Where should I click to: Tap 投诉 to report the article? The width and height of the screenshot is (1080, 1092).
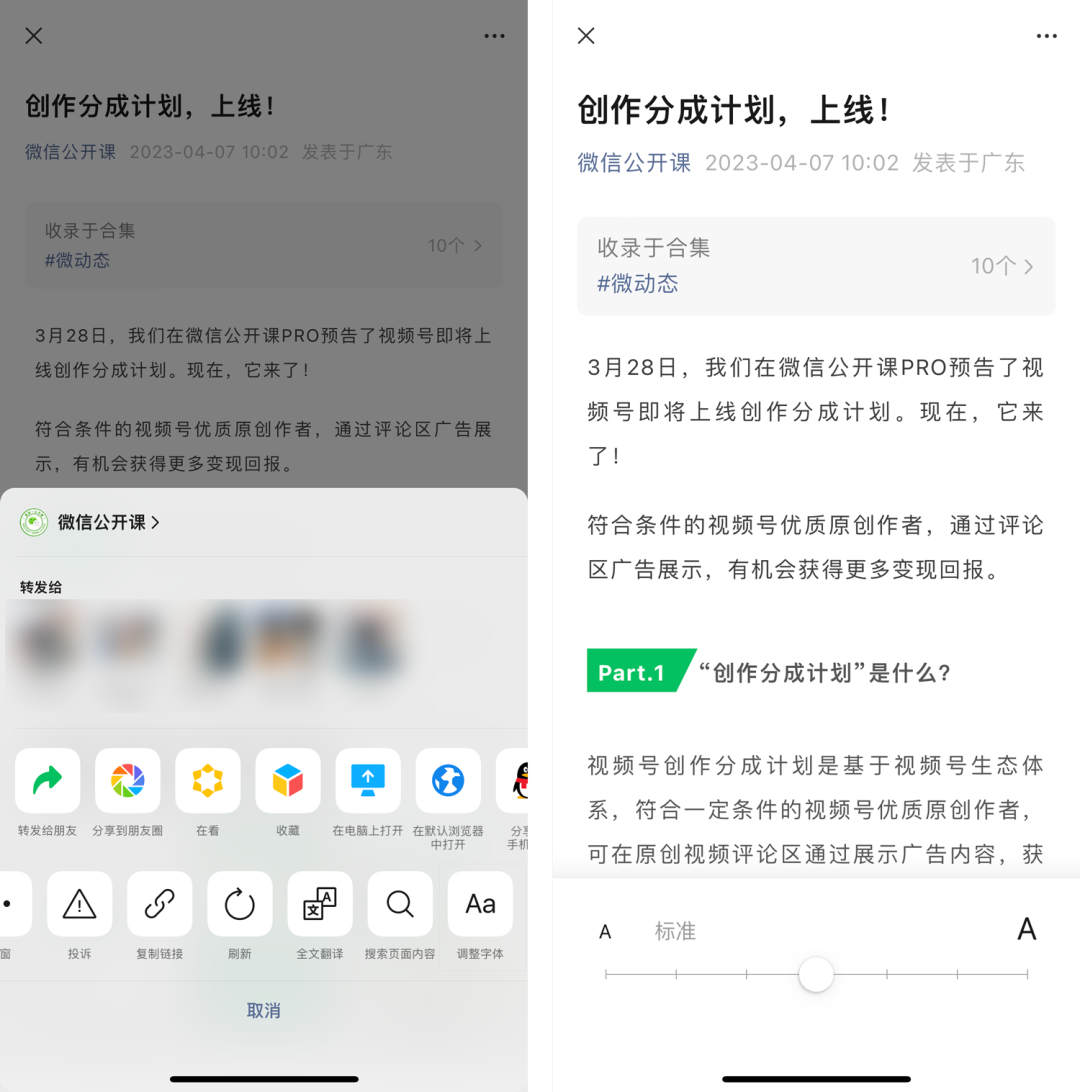coord(79,904)
